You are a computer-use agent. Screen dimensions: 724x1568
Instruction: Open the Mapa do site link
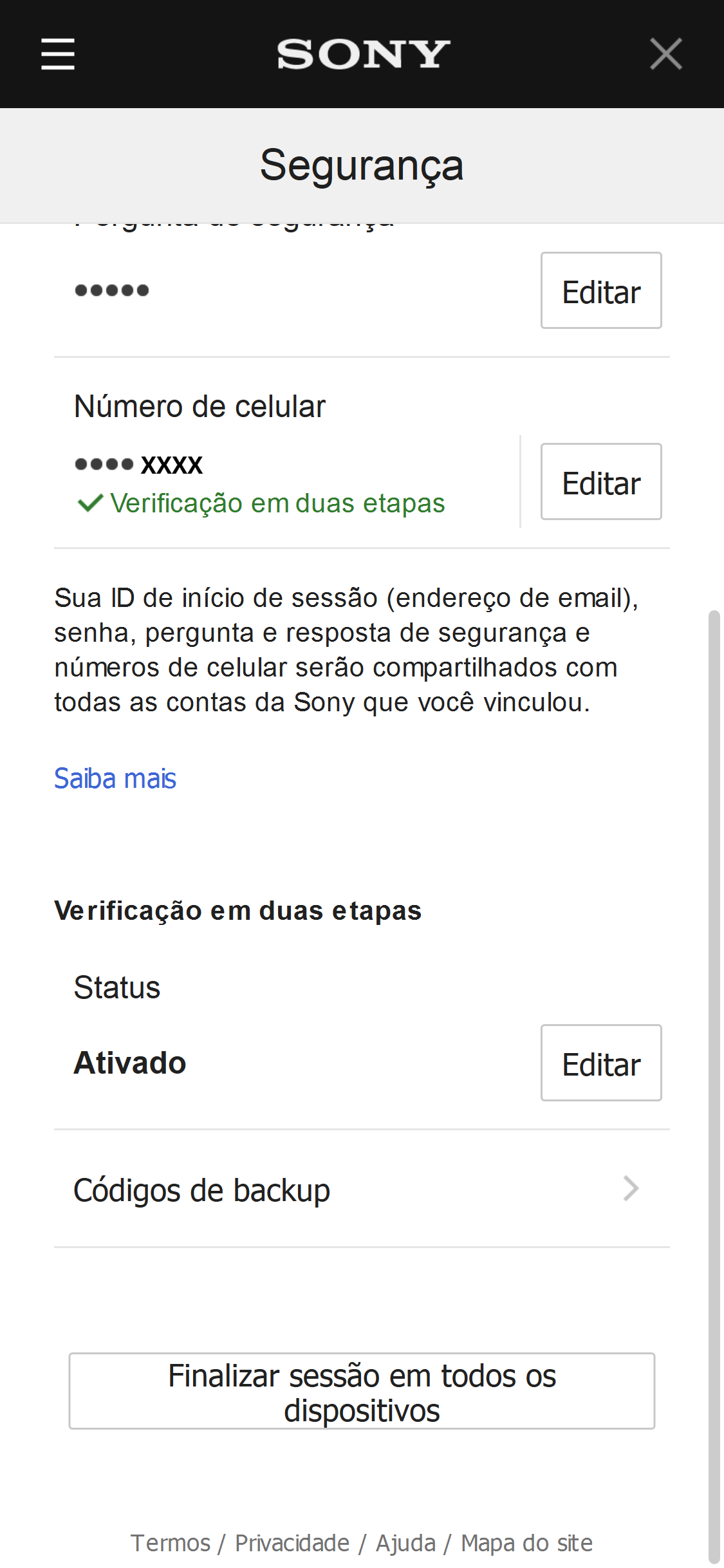click(526, 1544)
